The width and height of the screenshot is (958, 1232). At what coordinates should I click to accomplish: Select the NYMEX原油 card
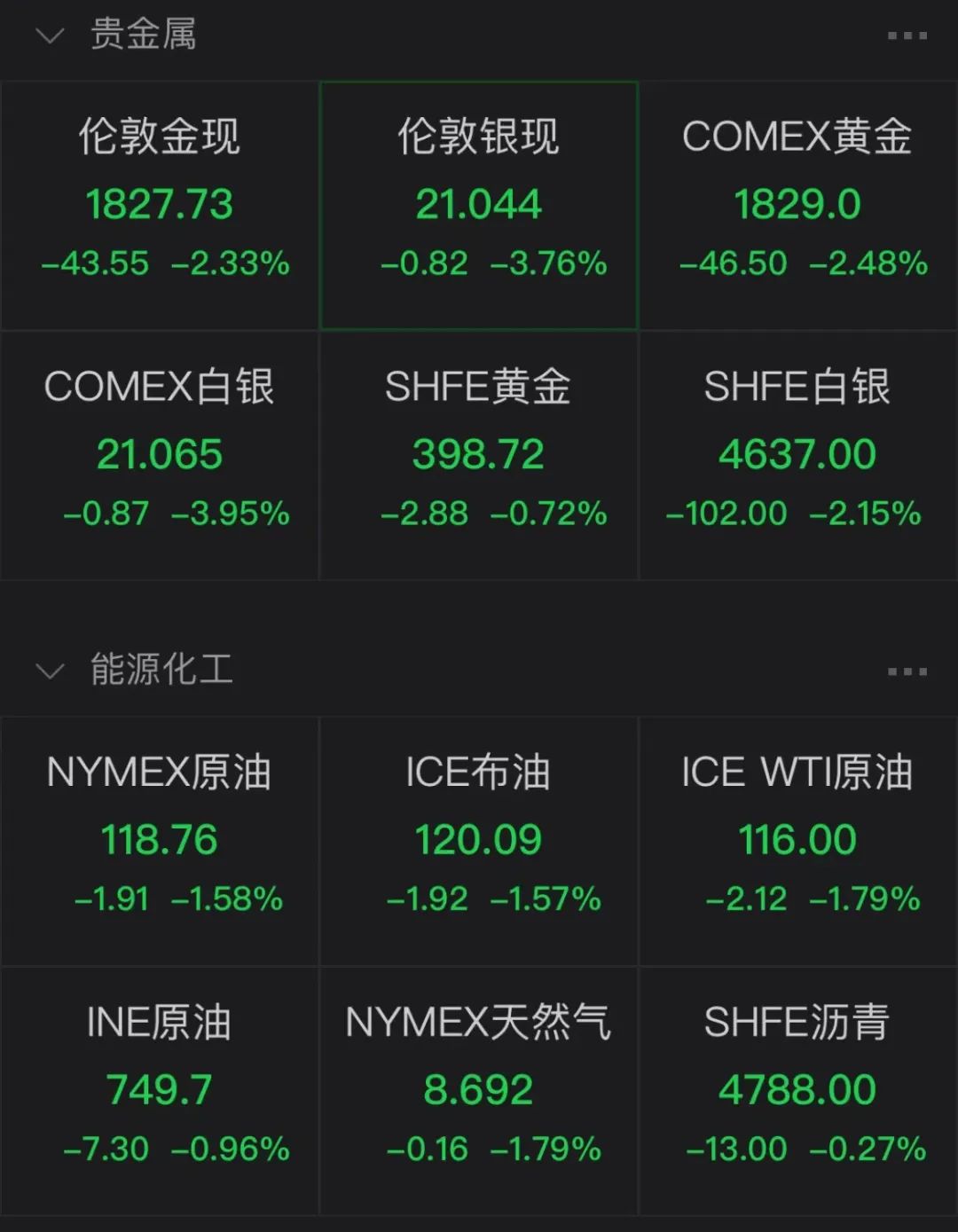click(x=160, y=838)
